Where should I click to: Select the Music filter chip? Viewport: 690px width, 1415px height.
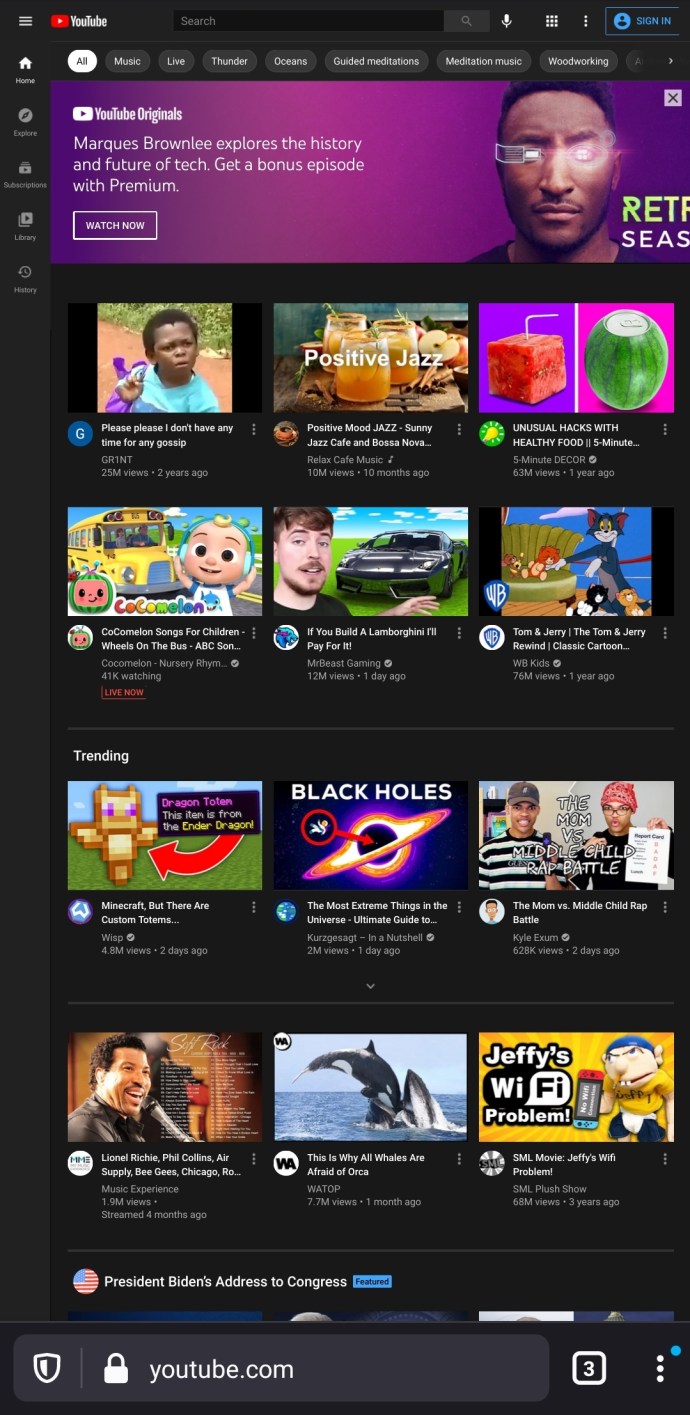pos(127,61)
